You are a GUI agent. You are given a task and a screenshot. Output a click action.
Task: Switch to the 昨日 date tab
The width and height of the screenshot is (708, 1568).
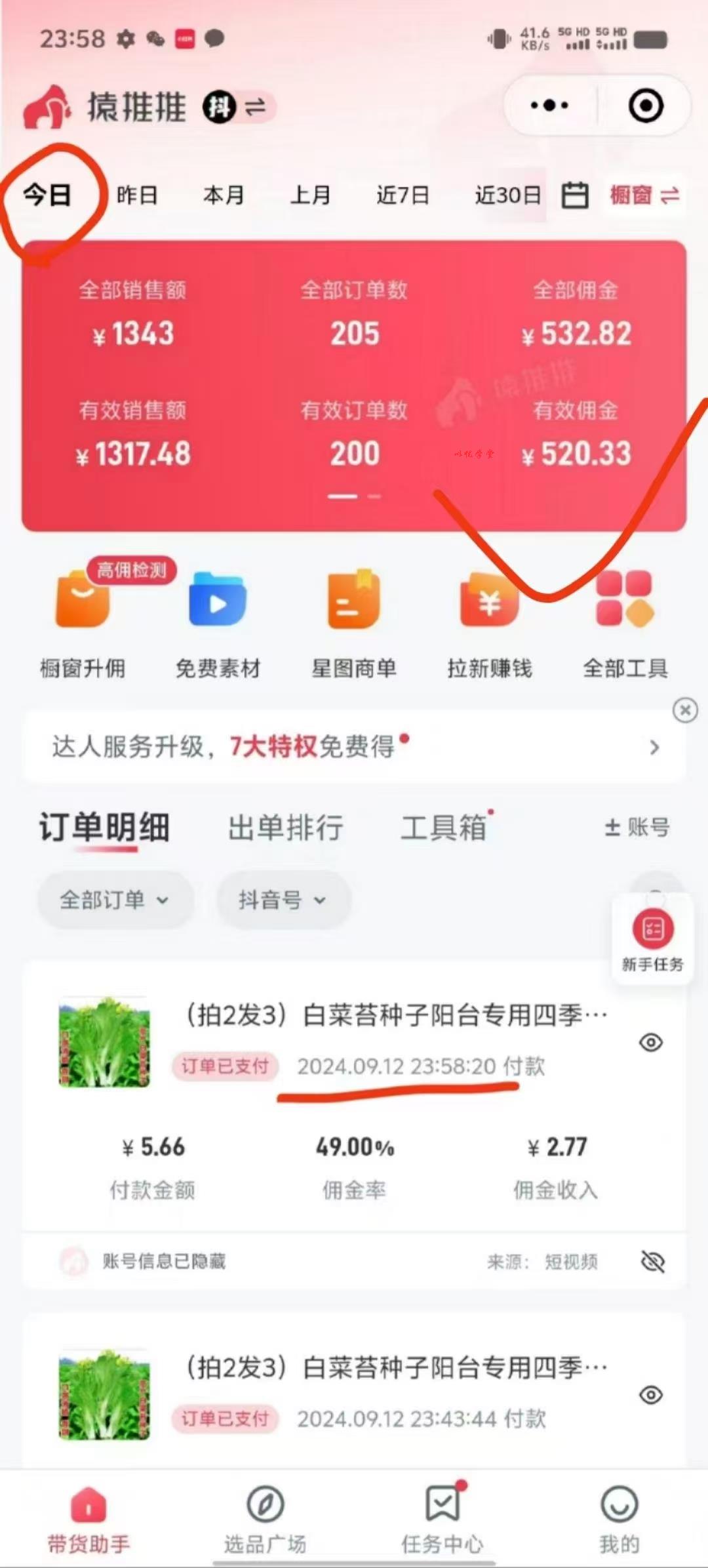click(x=137, y=195)
